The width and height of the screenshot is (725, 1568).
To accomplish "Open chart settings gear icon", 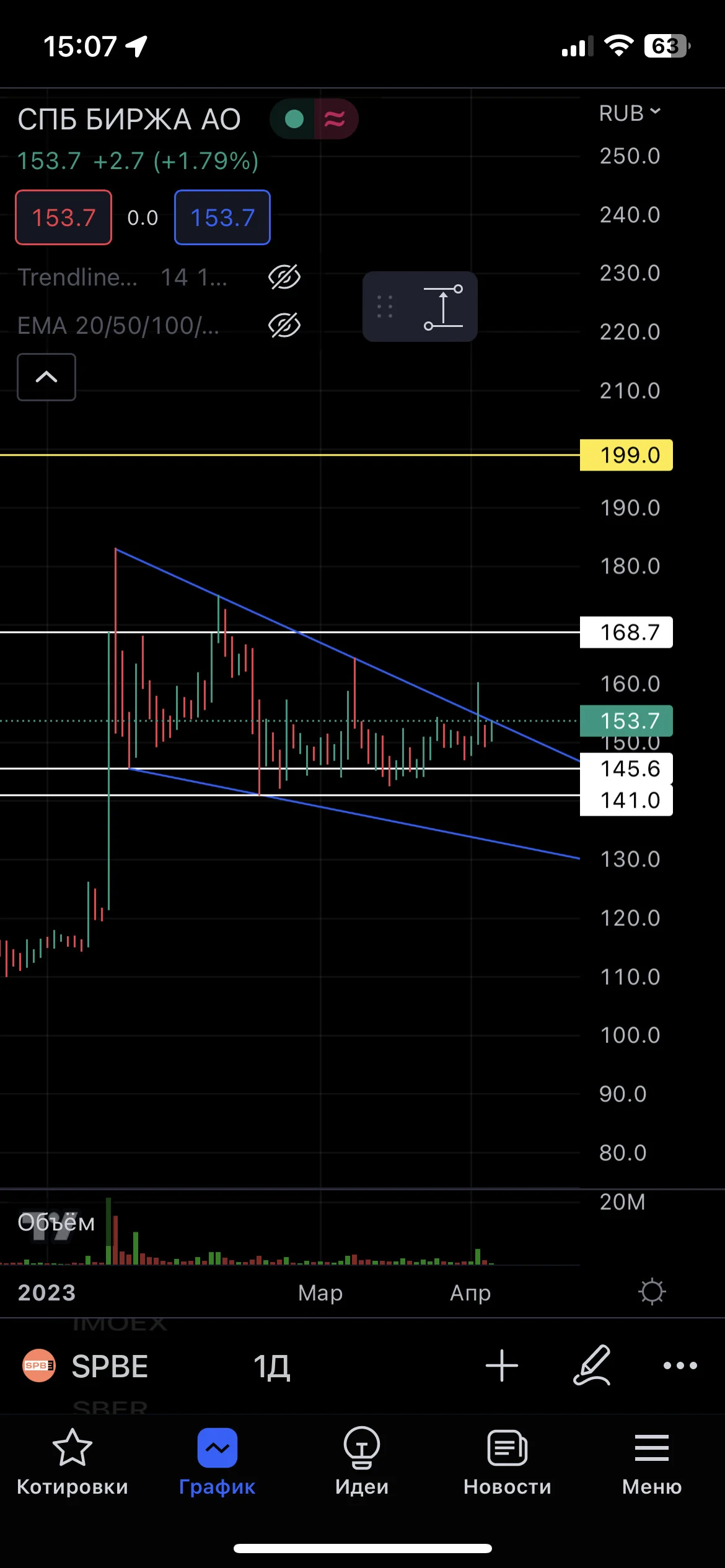I will (x=651, y=1292).
